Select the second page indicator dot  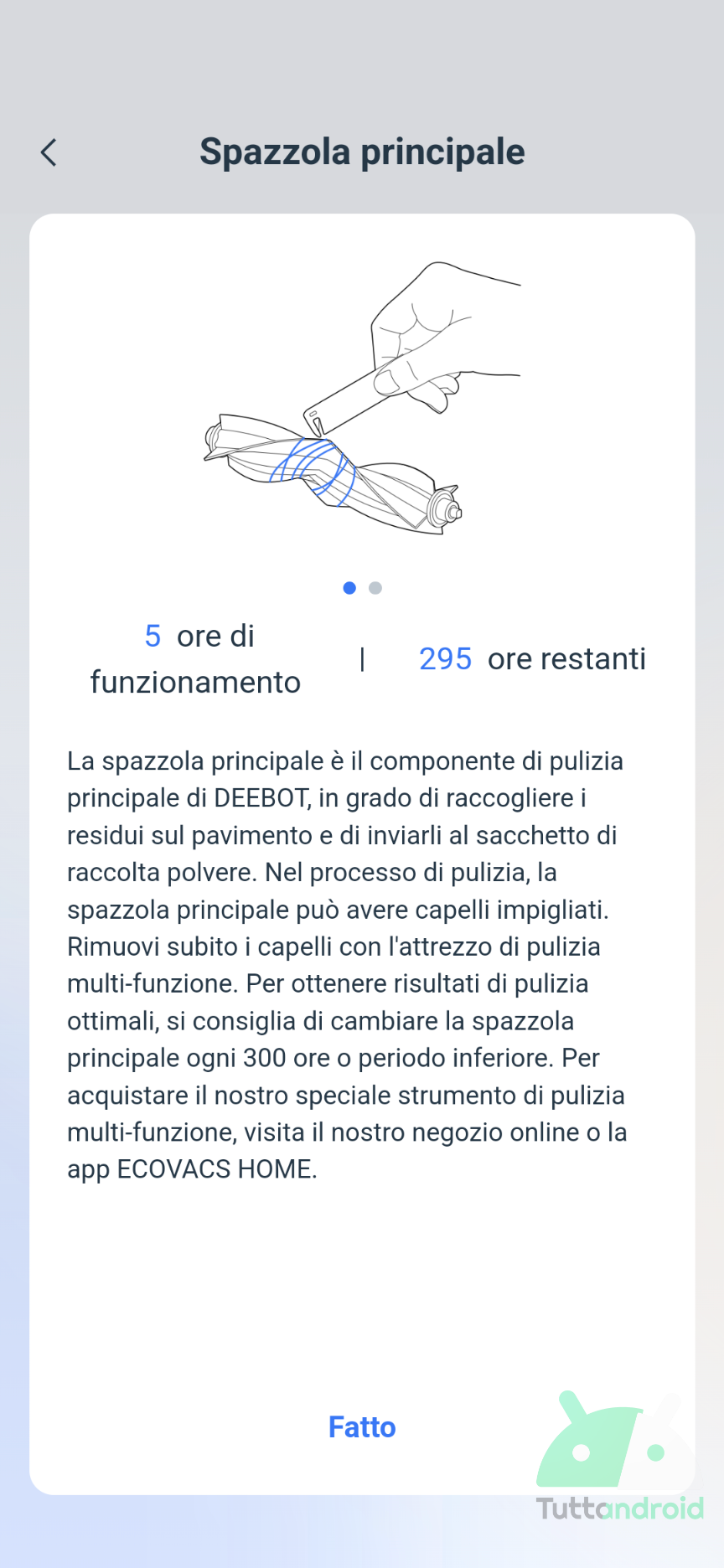pos(375,588)
